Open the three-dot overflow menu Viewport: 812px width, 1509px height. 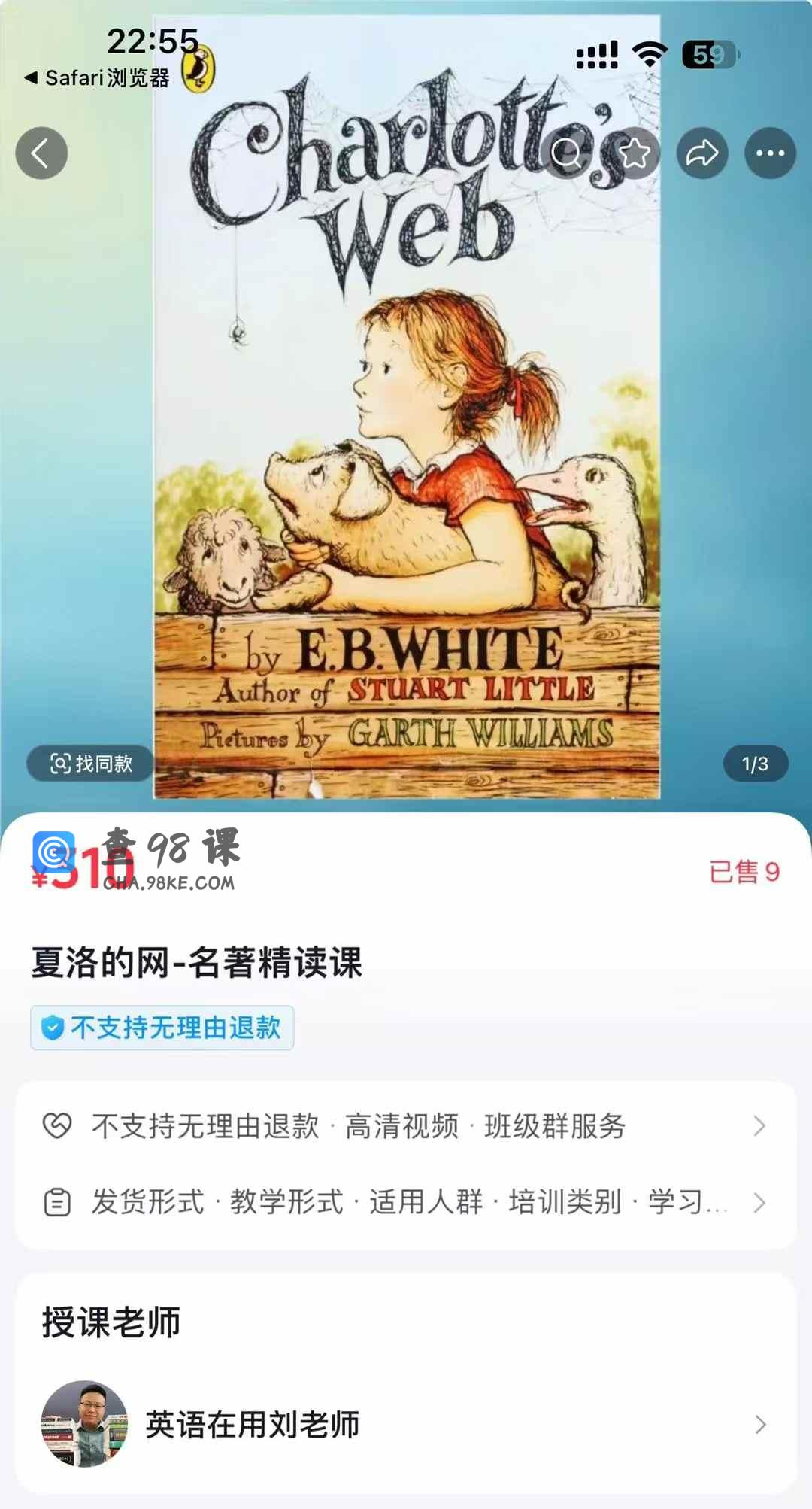(x=770, y=153)
